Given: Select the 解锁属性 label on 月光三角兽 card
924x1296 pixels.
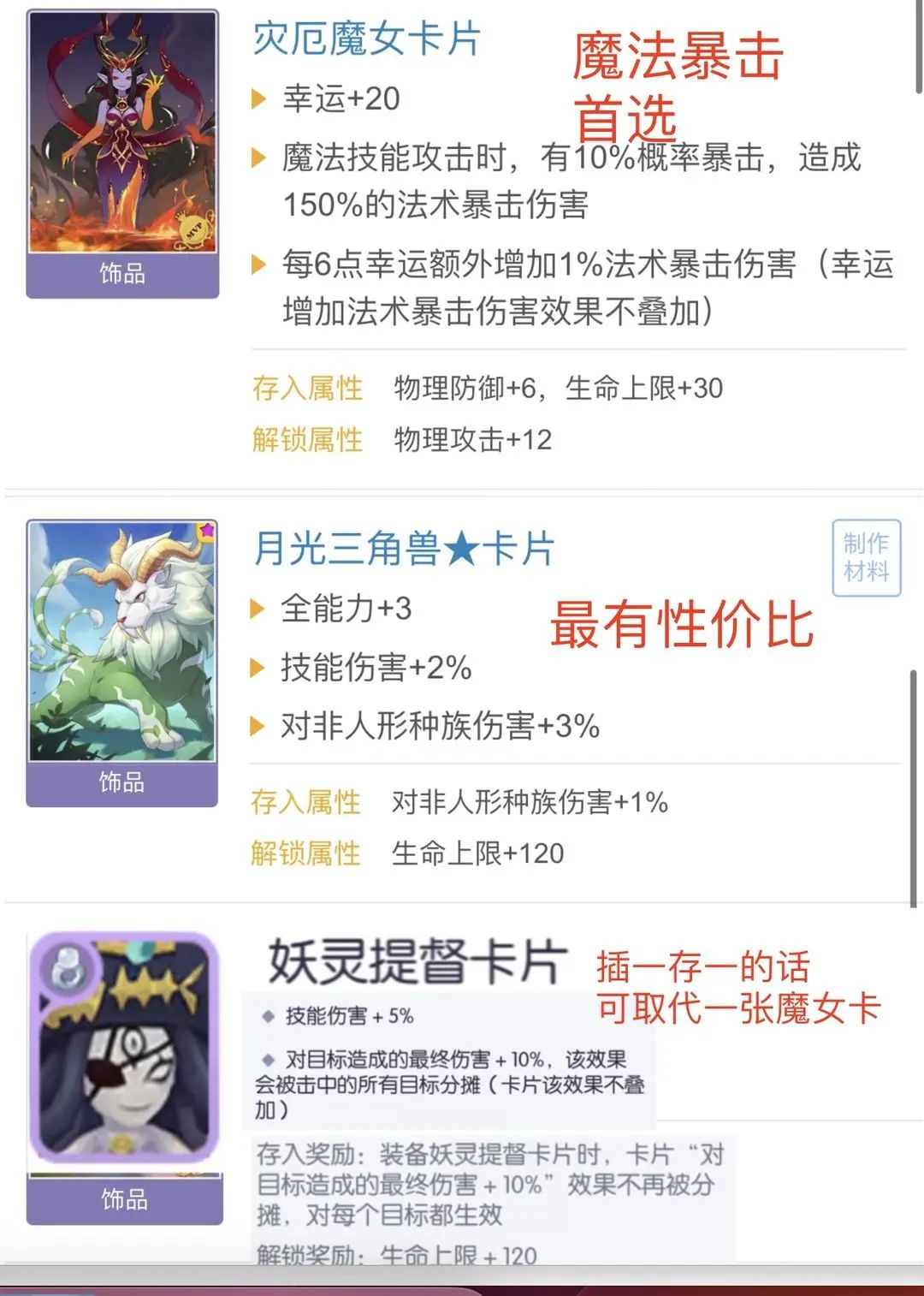Looking at the screenshot, I should coord(305,854).
